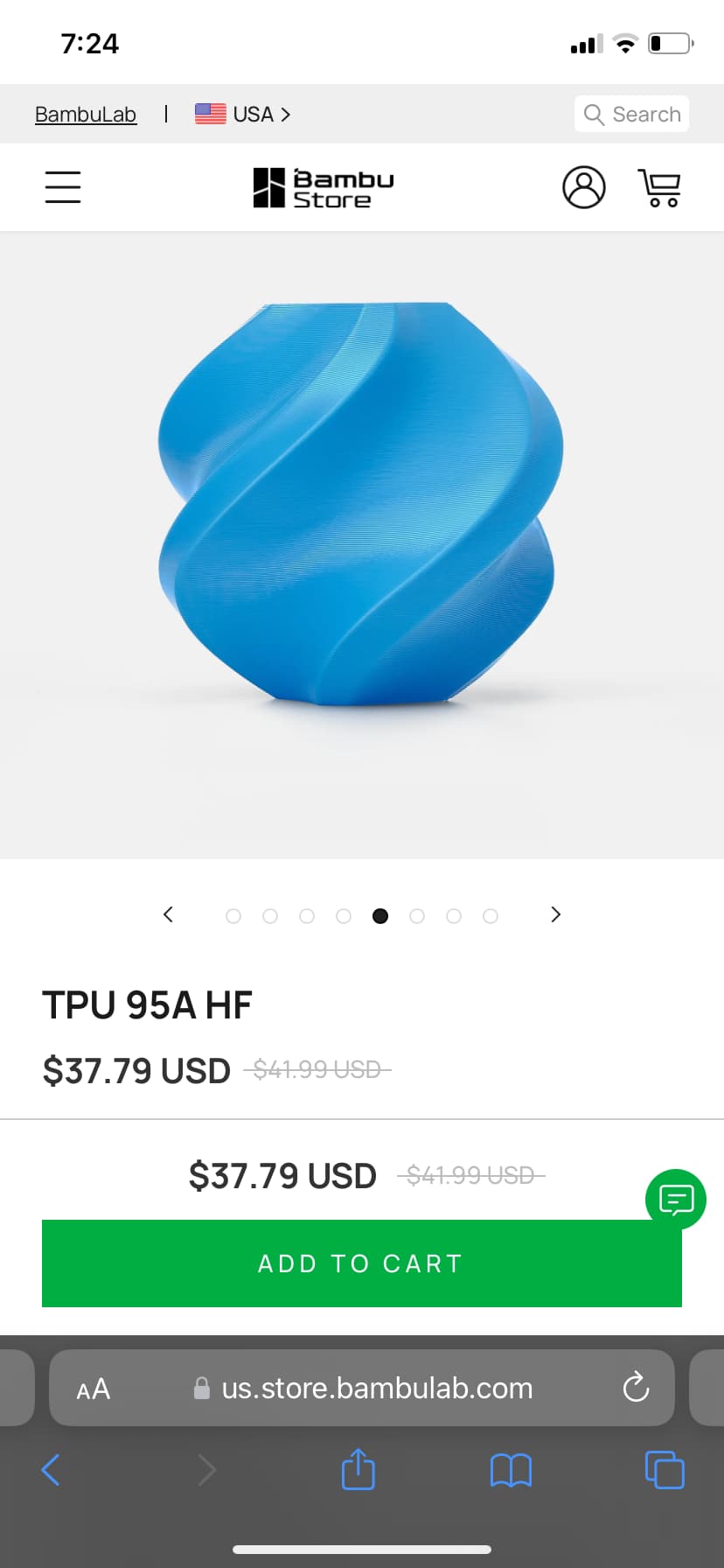Open the BambuLab link
This screenshot has height=1568, width=724.
click(86, 115)
